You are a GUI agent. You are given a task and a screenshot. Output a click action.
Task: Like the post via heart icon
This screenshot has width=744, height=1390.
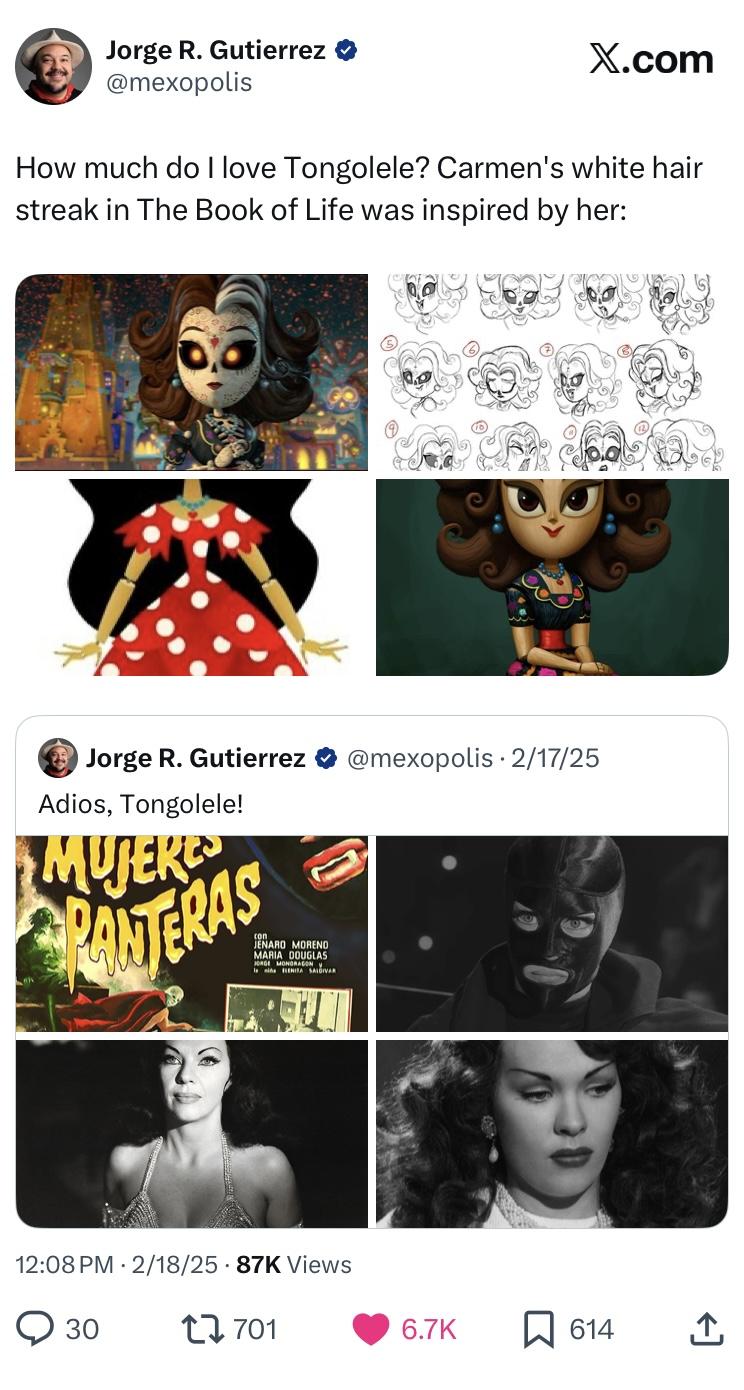coord(372,1328)
